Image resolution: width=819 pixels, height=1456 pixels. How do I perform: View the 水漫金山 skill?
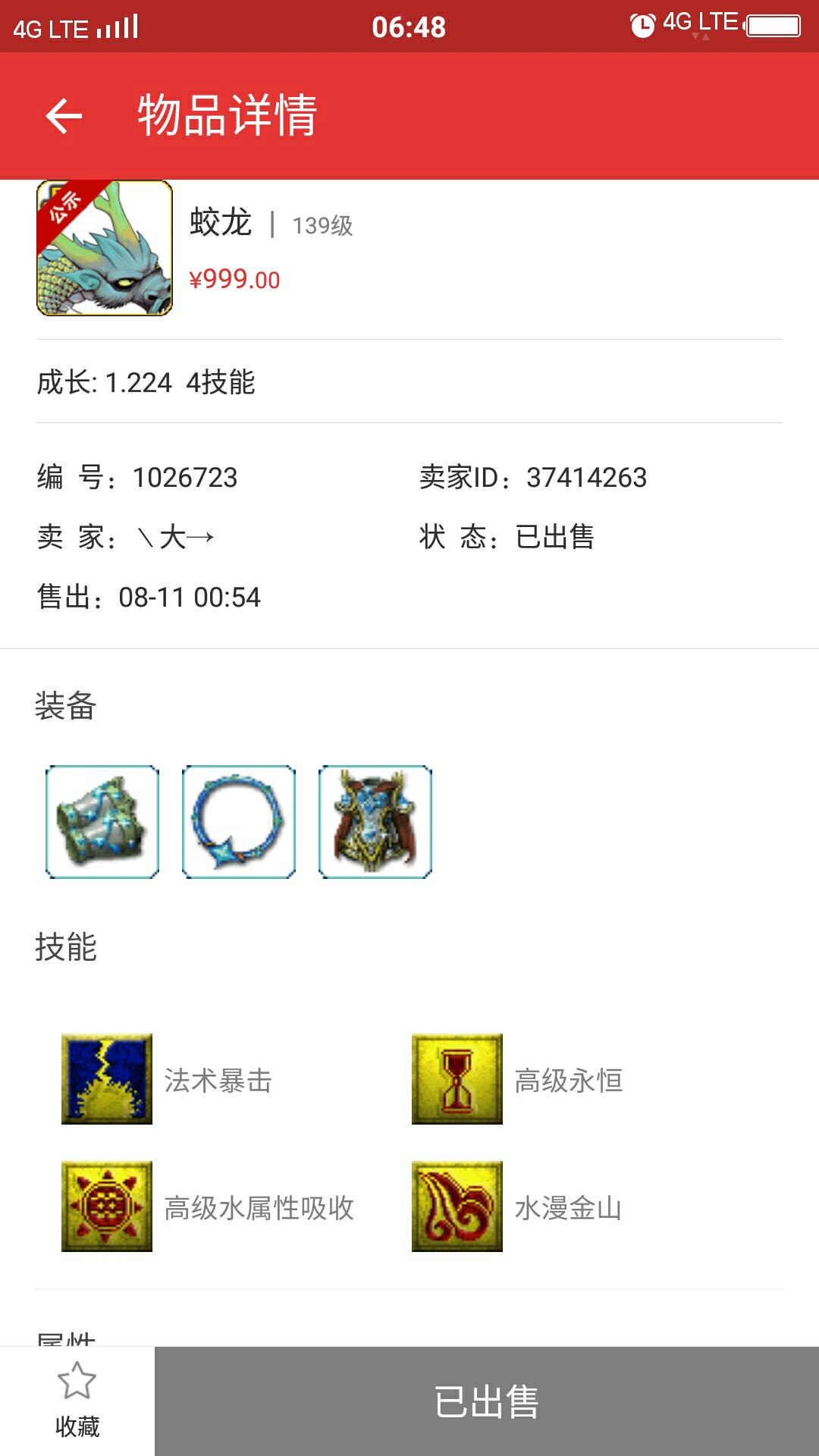pyautogui.click(x=457, y=1207)
